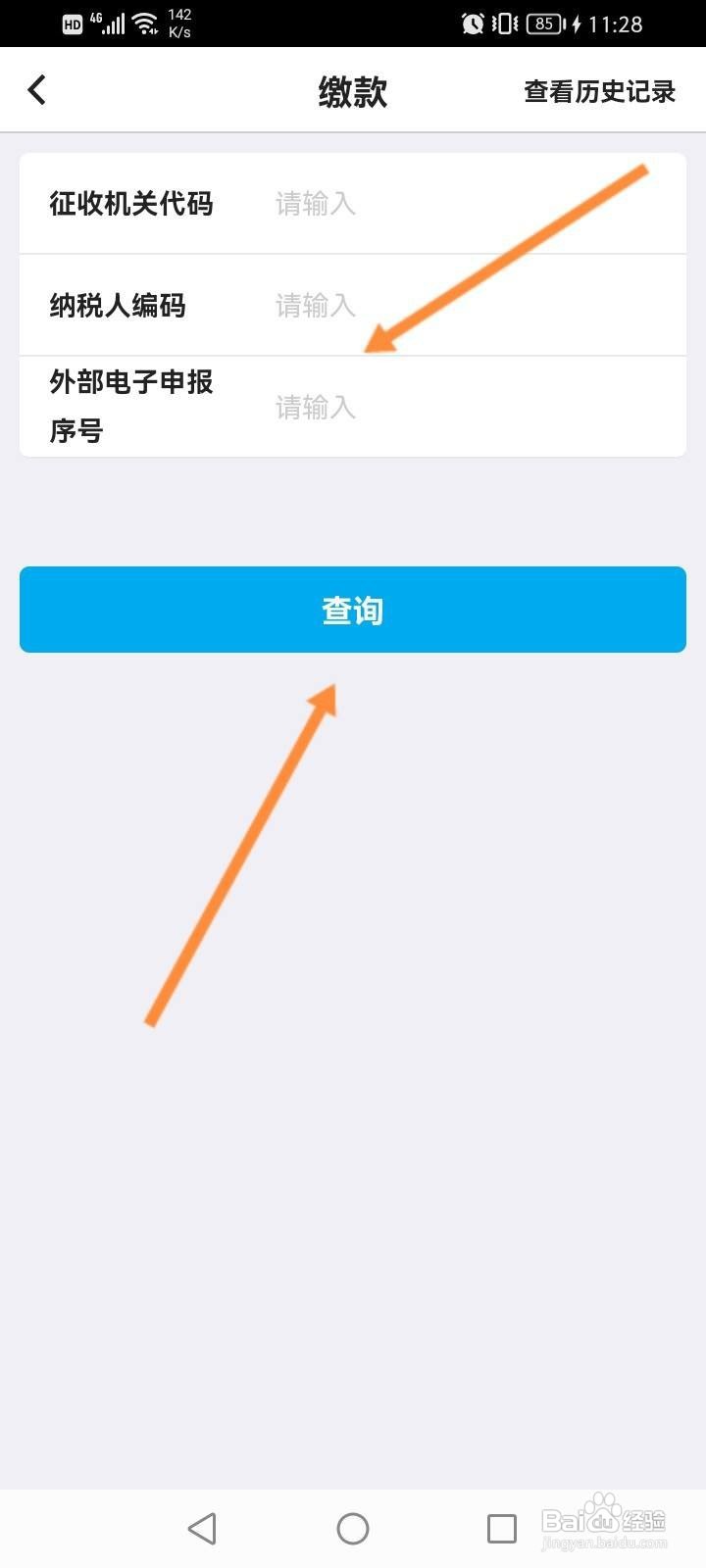Tap the back arrow to exit 缴款 page
This screenshot has height=1568, width=706.
(36, 89)
